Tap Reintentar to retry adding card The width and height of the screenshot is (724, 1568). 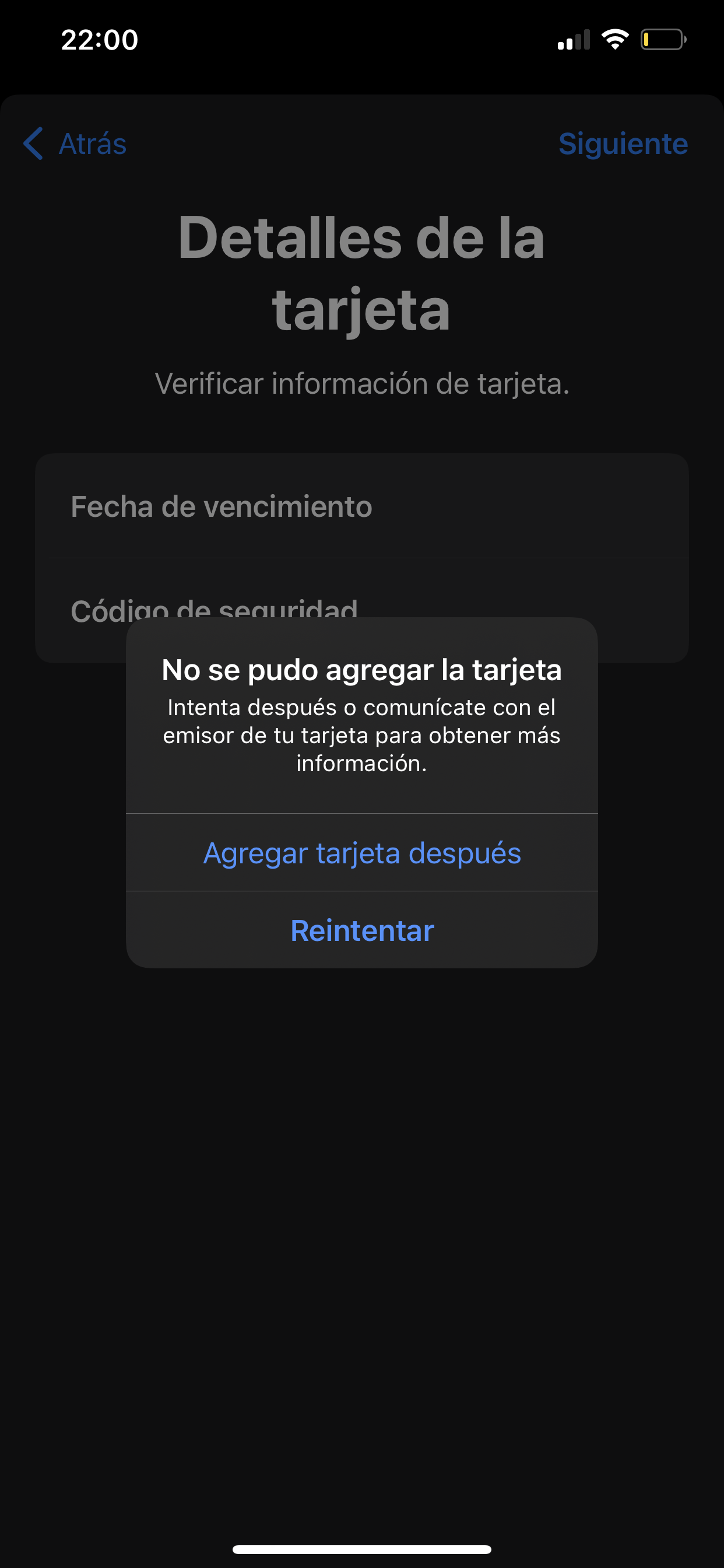(362, 930)
